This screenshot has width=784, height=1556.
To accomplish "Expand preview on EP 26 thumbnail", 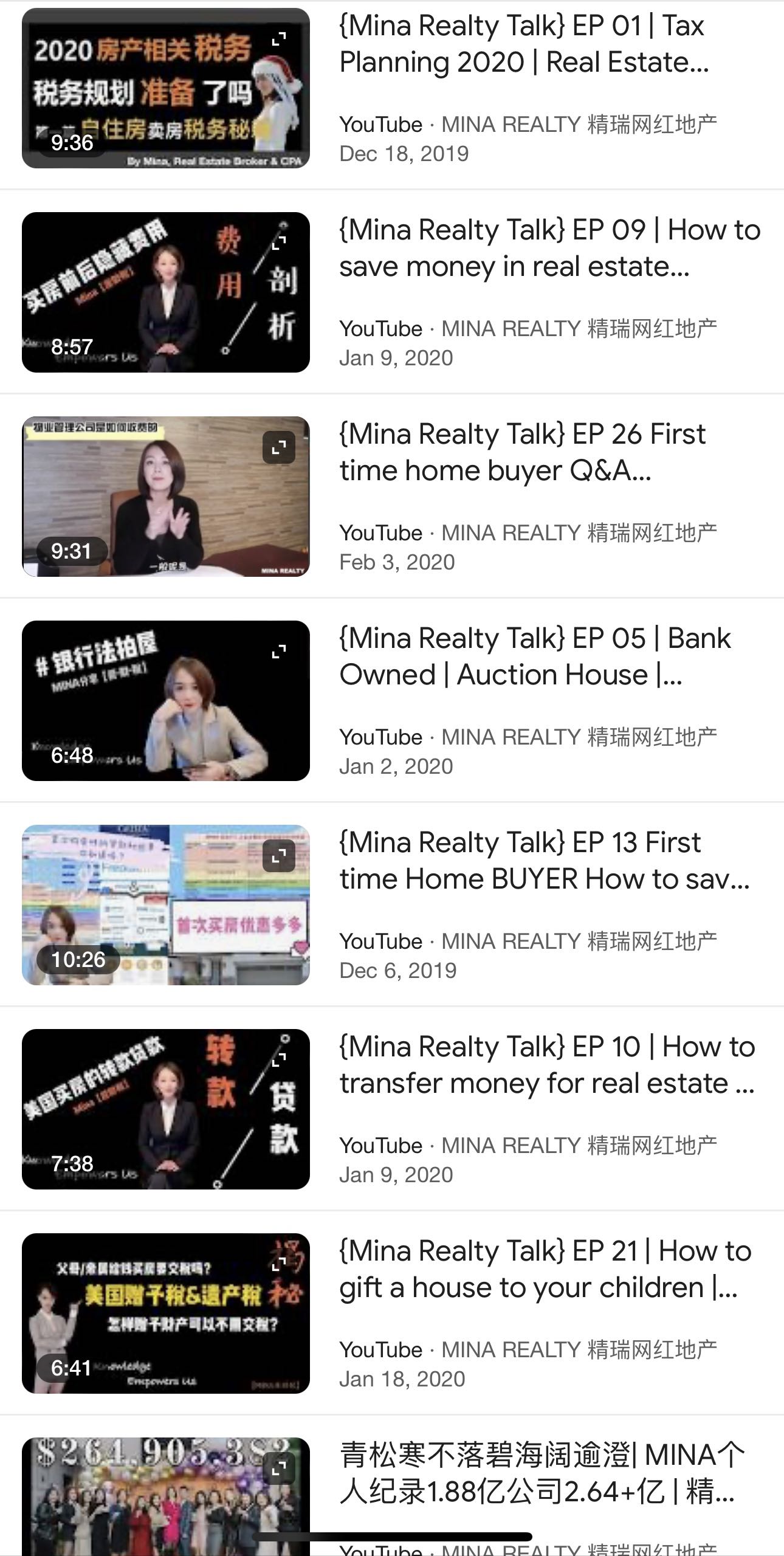I will coord(279,448).
